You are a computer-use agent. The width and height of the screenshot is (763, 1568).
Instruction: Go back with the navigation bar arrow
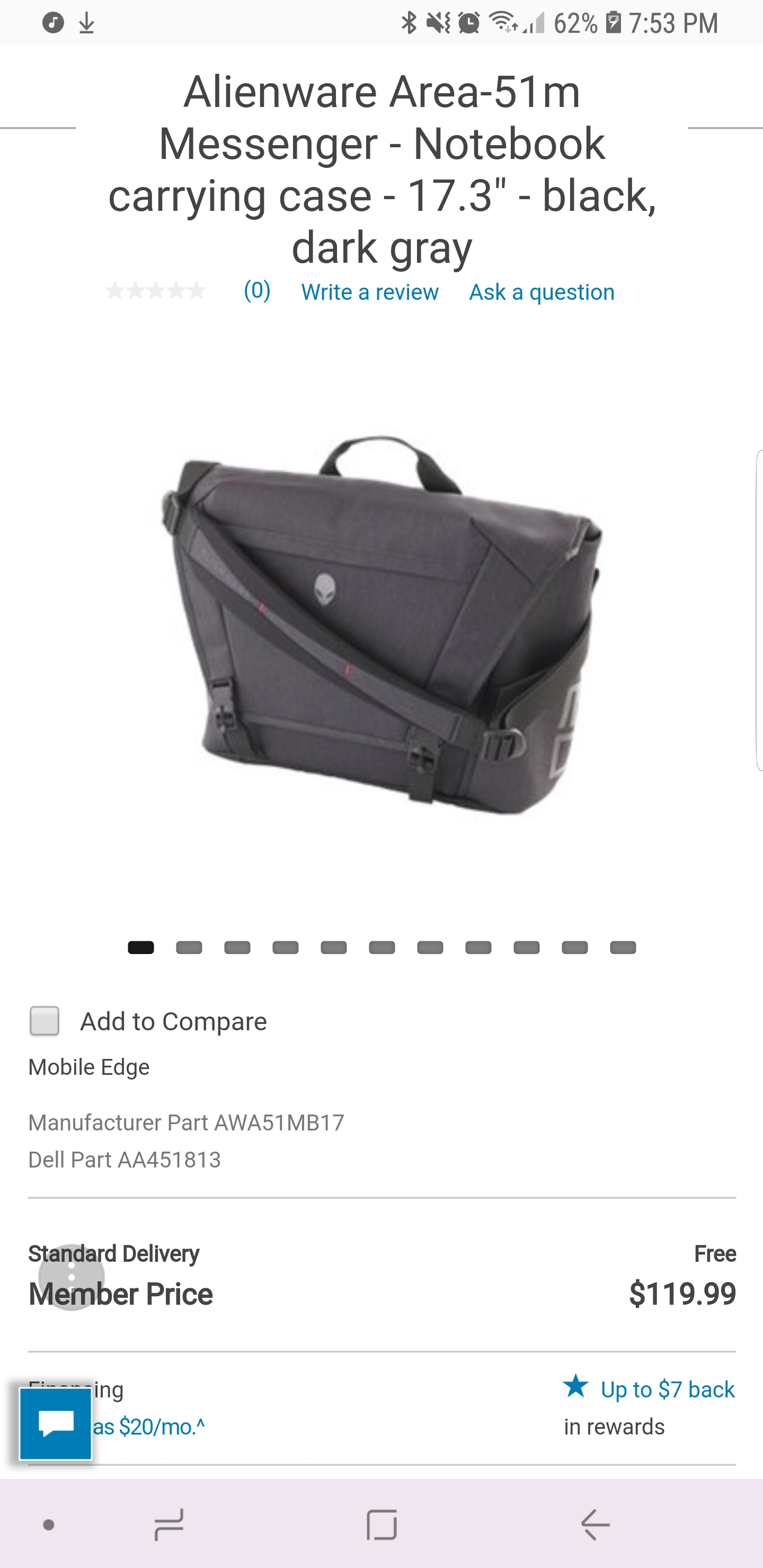(595, 1525)
